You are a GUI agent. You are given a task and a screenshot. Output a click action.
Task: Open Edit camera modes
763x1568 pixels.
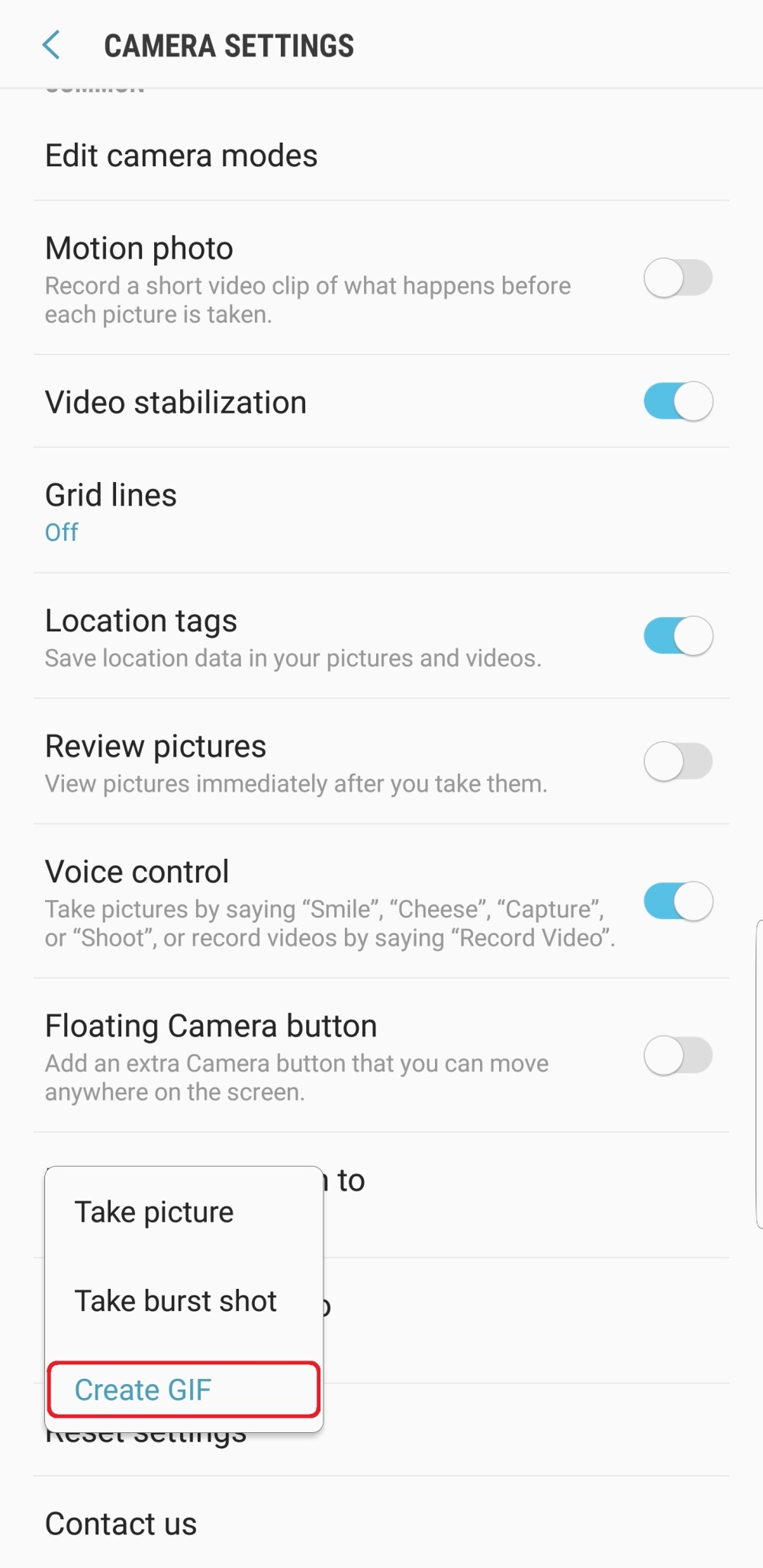pyautogui.click(x=181, y=156)
